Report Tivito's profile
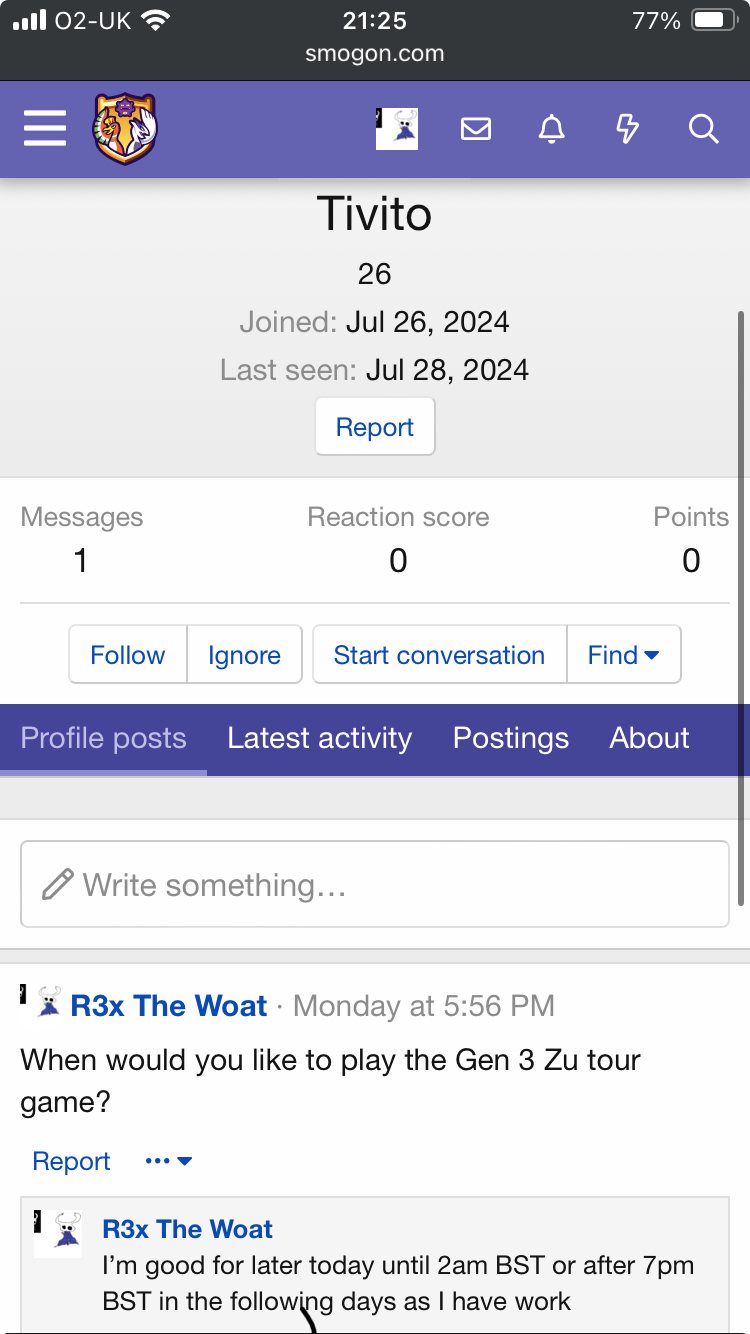The height and width of the screenshot is (1334, 750). 375,427
